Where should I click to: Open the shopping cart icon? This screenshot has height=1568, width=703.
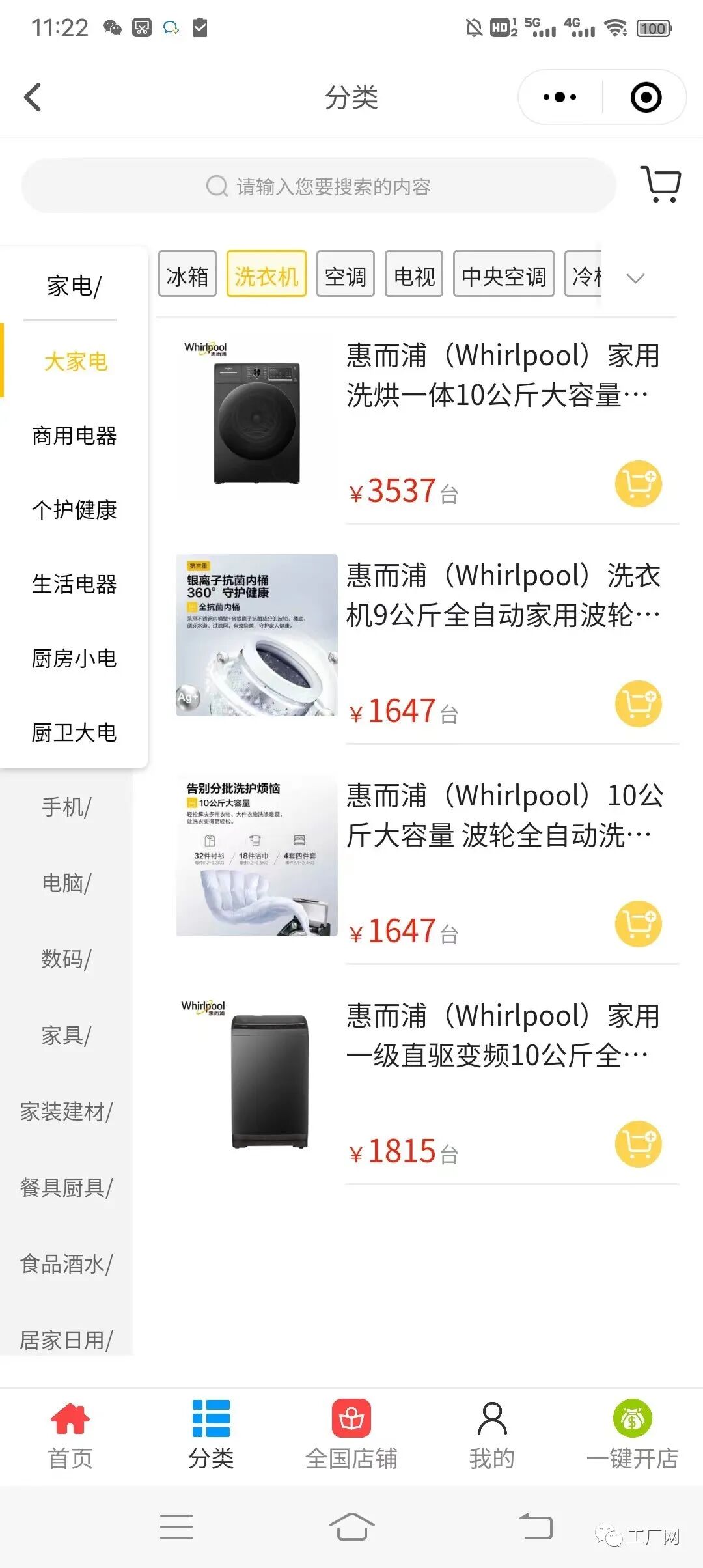[x=661, y=184]
